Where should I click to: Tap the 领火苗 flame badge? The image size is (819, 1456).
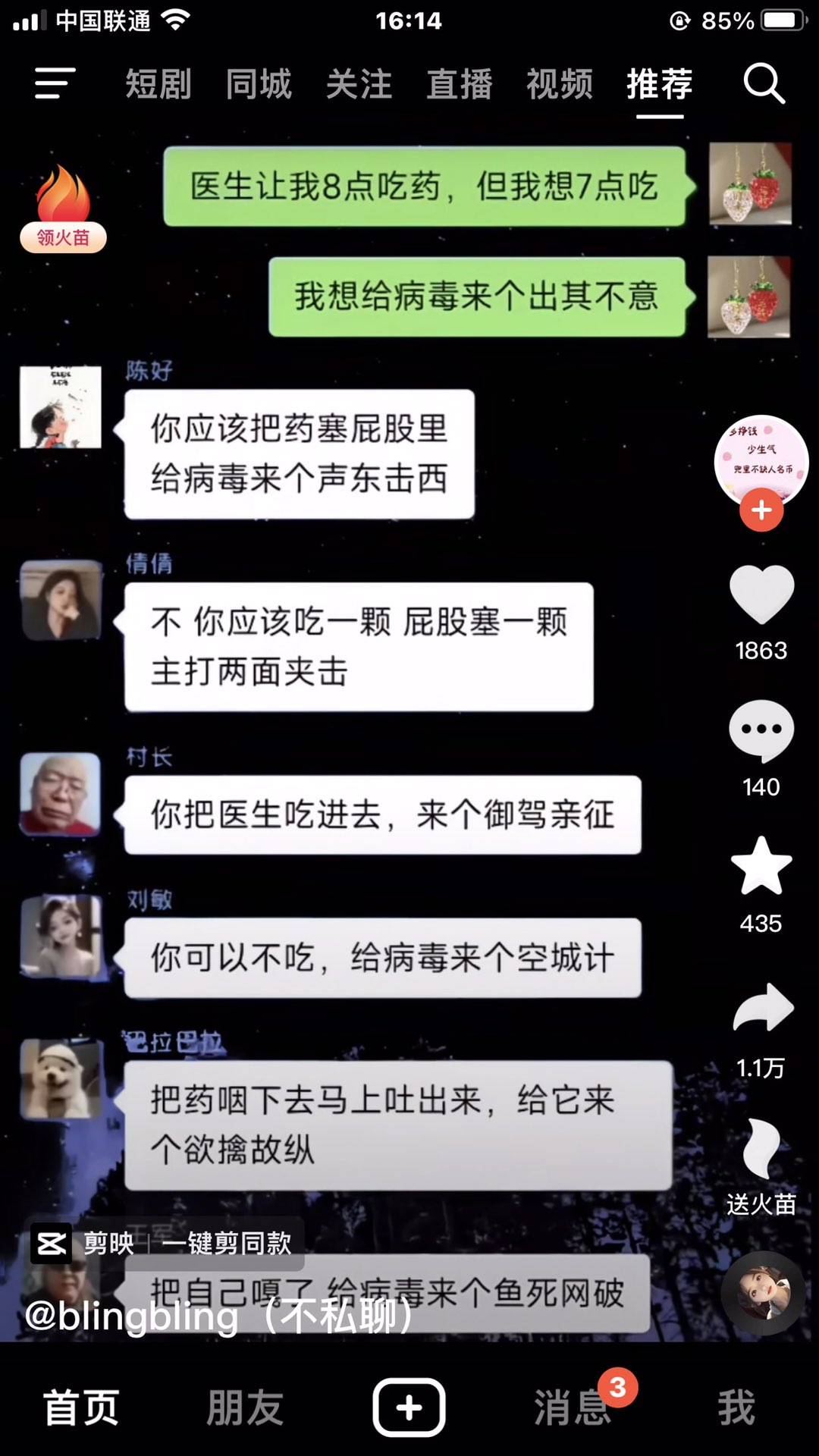(63, 210)
